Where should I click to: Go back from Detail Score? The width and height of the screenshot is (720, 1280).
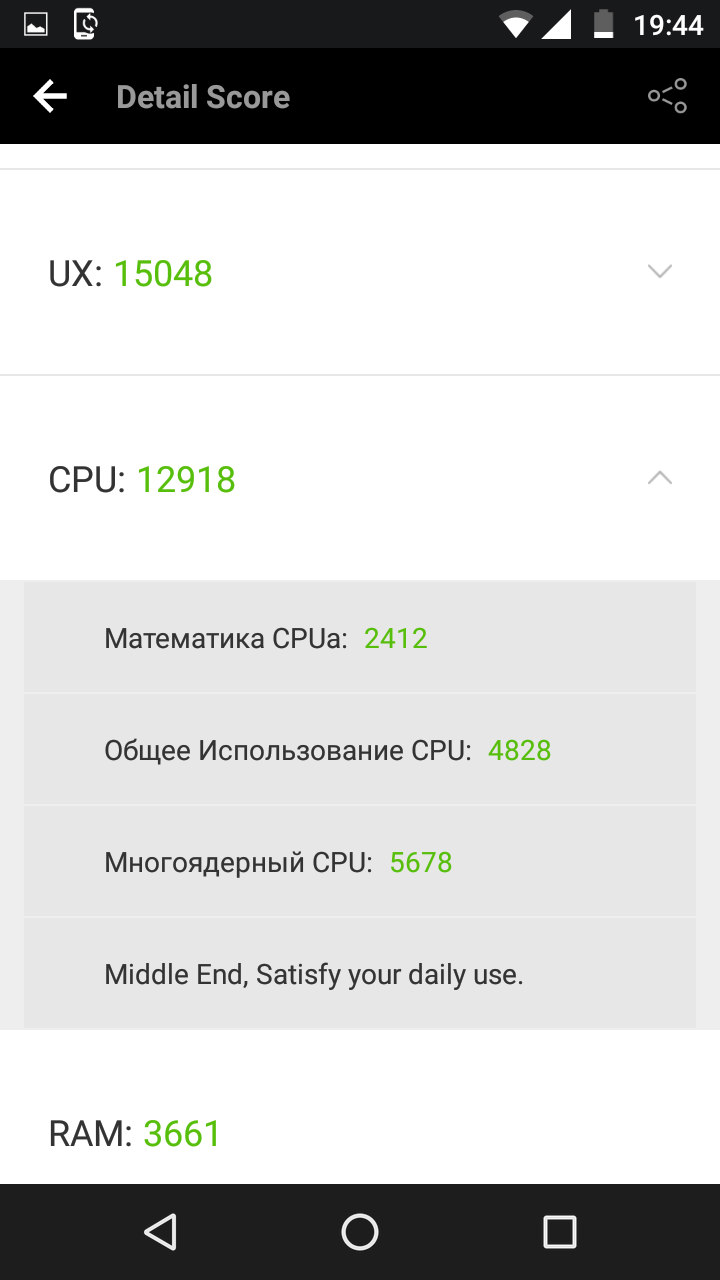[x=50, y=97]
